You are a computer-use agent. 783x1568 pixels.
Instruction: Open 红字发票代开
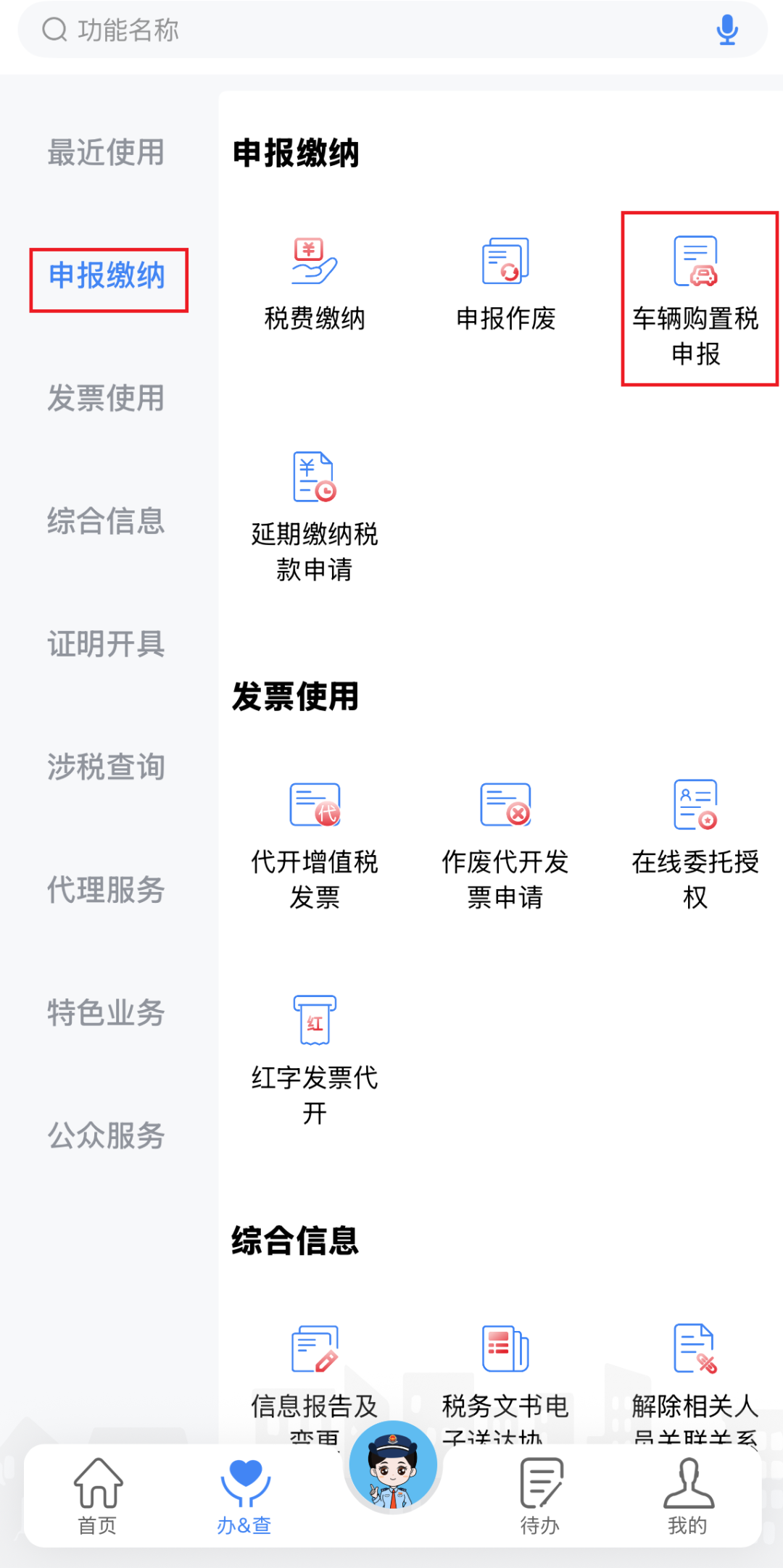click(315, 1060)
